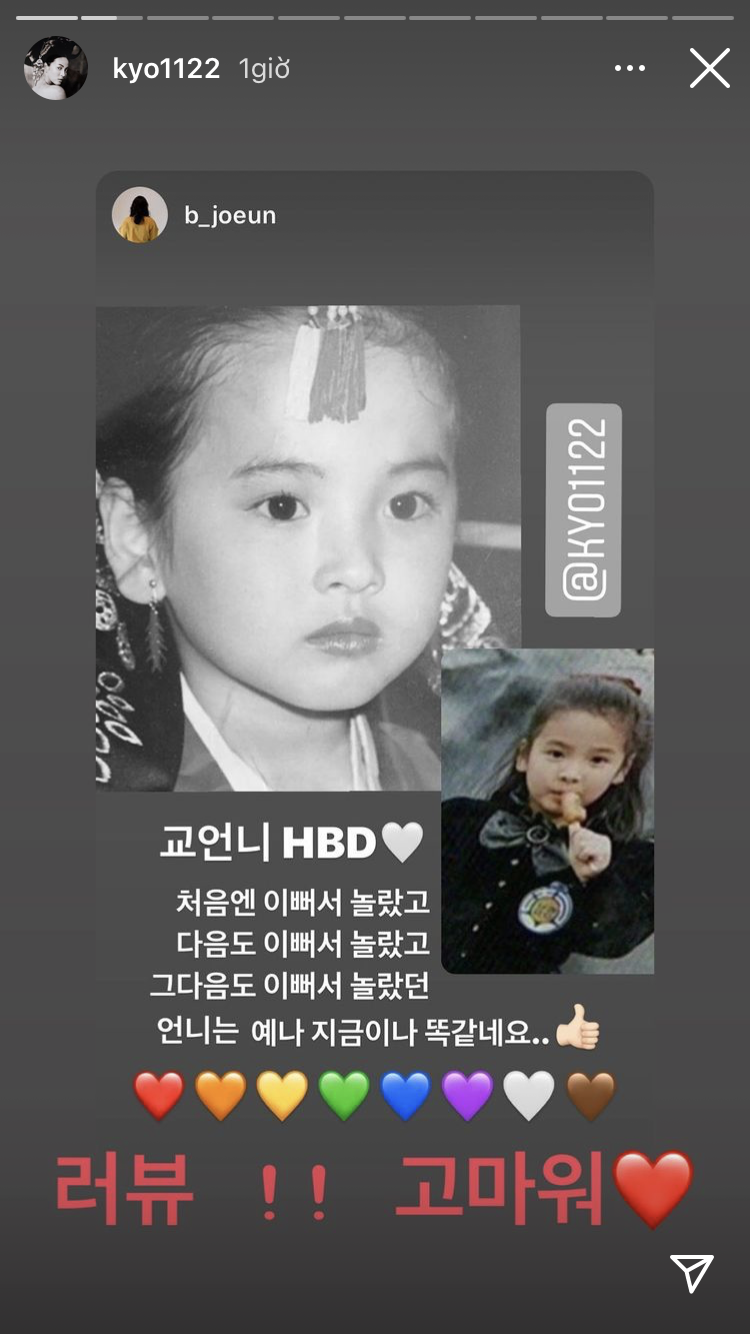This screenshot has width=750, height=1334.
Task: Share the story via paper plane icon
Action: (692, 1272)
